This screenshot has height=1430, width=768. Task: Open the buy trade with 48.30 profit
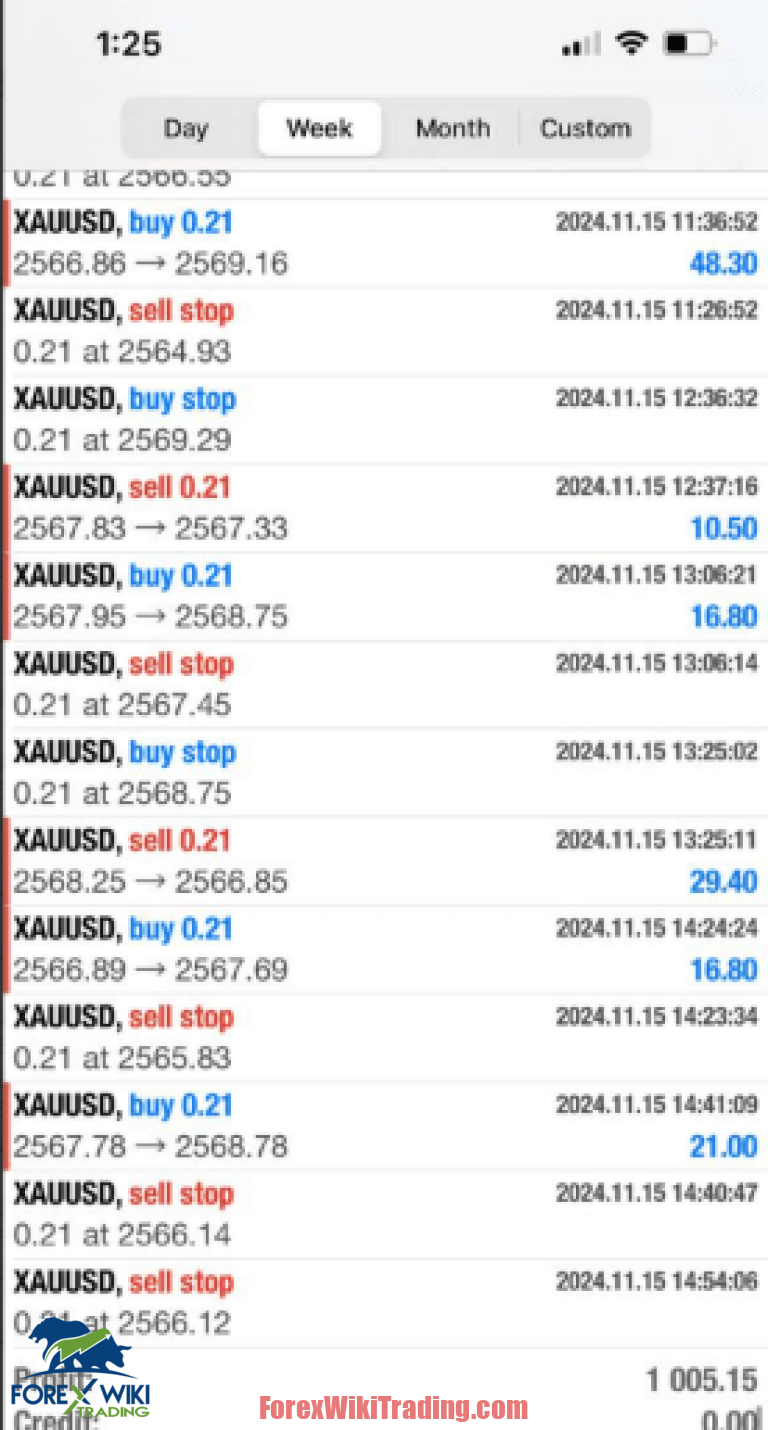point(384,243)
